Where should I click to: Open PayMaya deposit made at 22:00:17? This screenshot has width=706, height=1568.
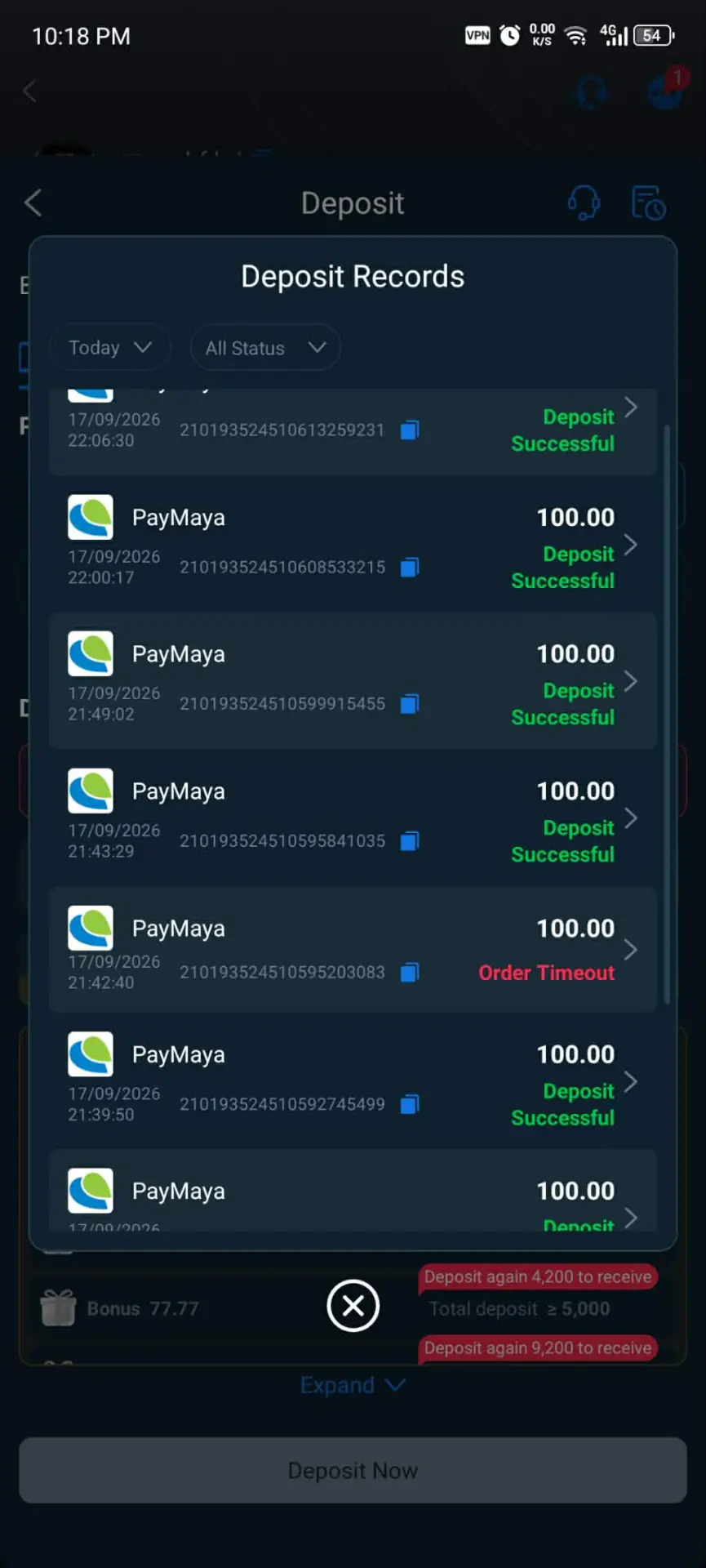tap(353, 545)
